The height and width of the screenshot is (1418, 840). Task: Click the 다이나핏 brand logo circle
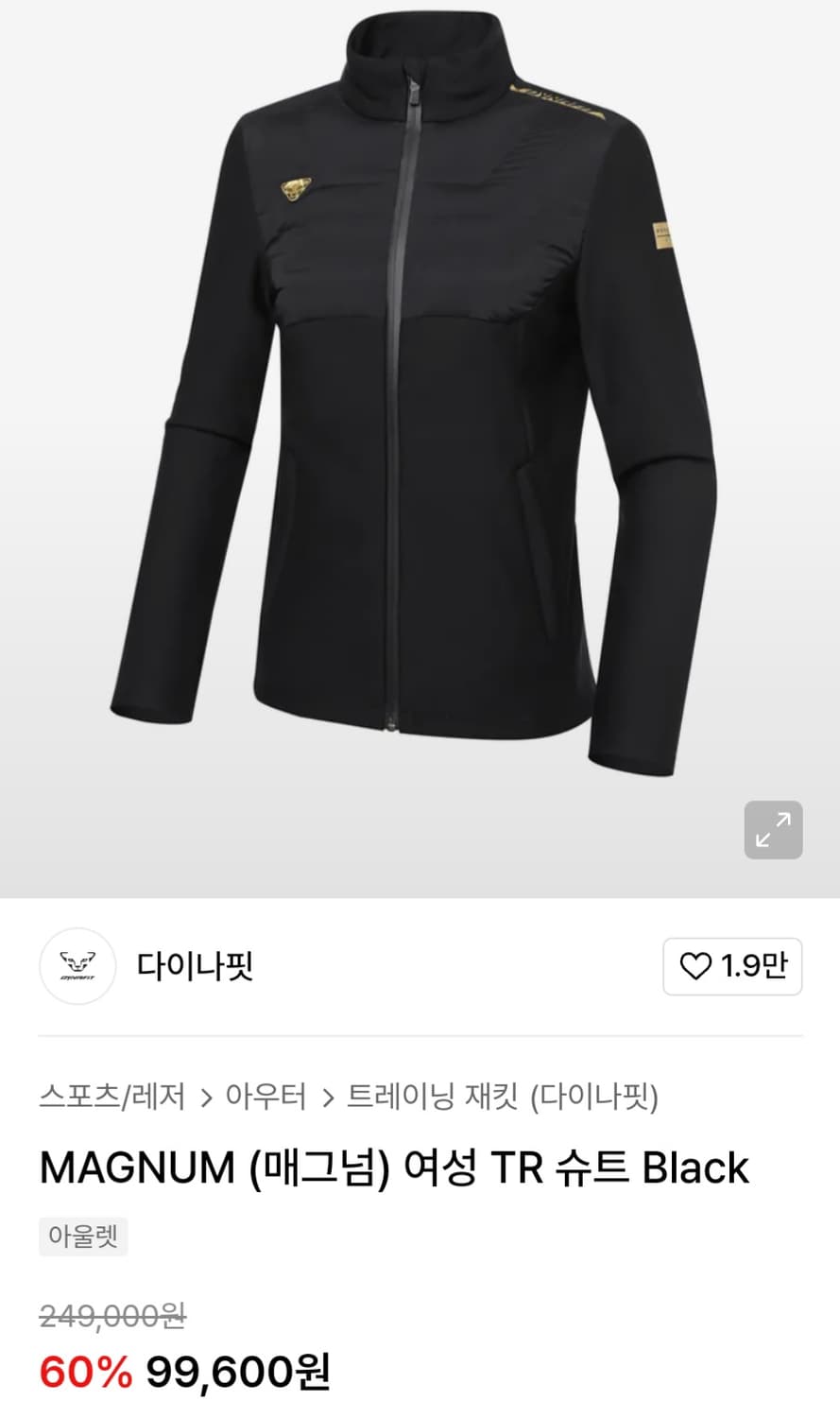pos(77,967)
